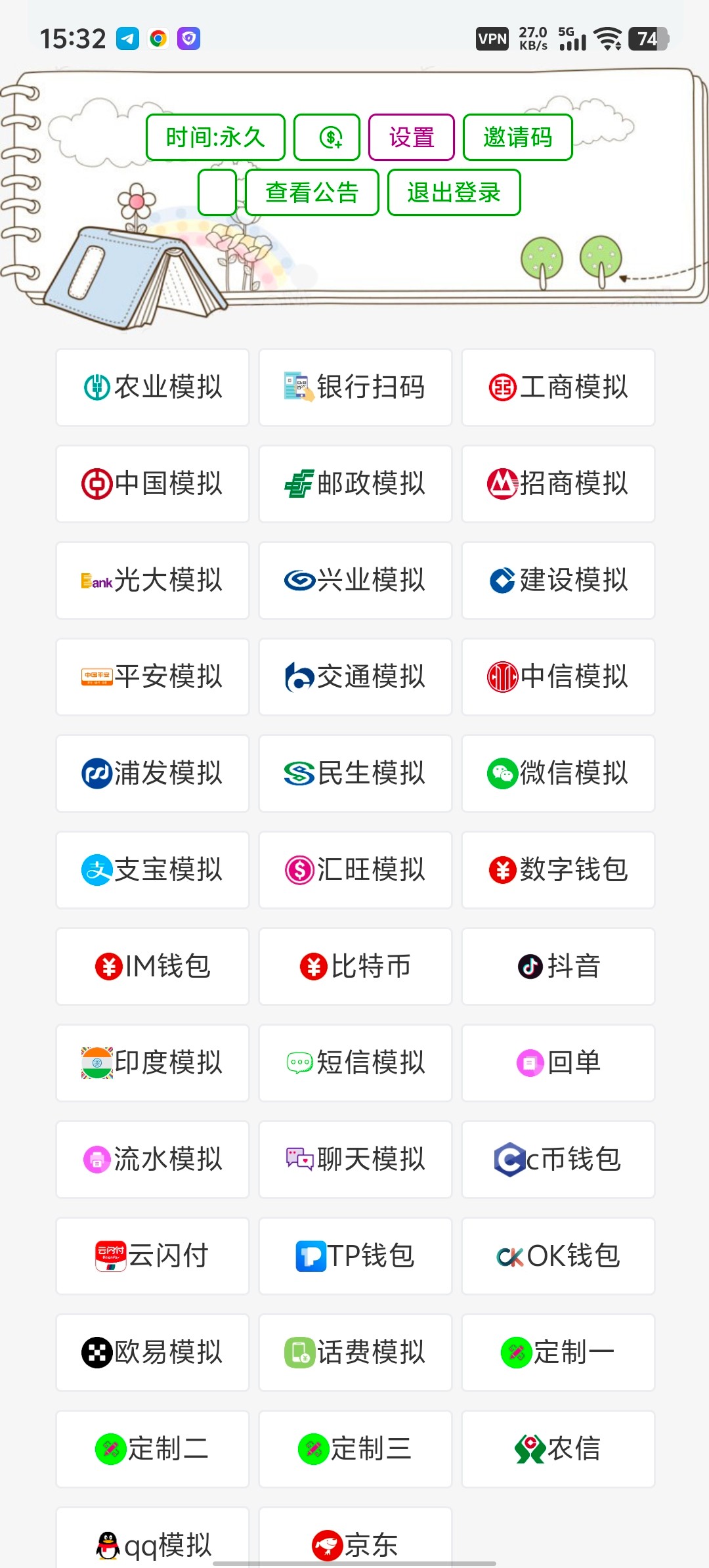709x1568 pixels.
Task: Select 银行扫码
Action: coord(355,387)
